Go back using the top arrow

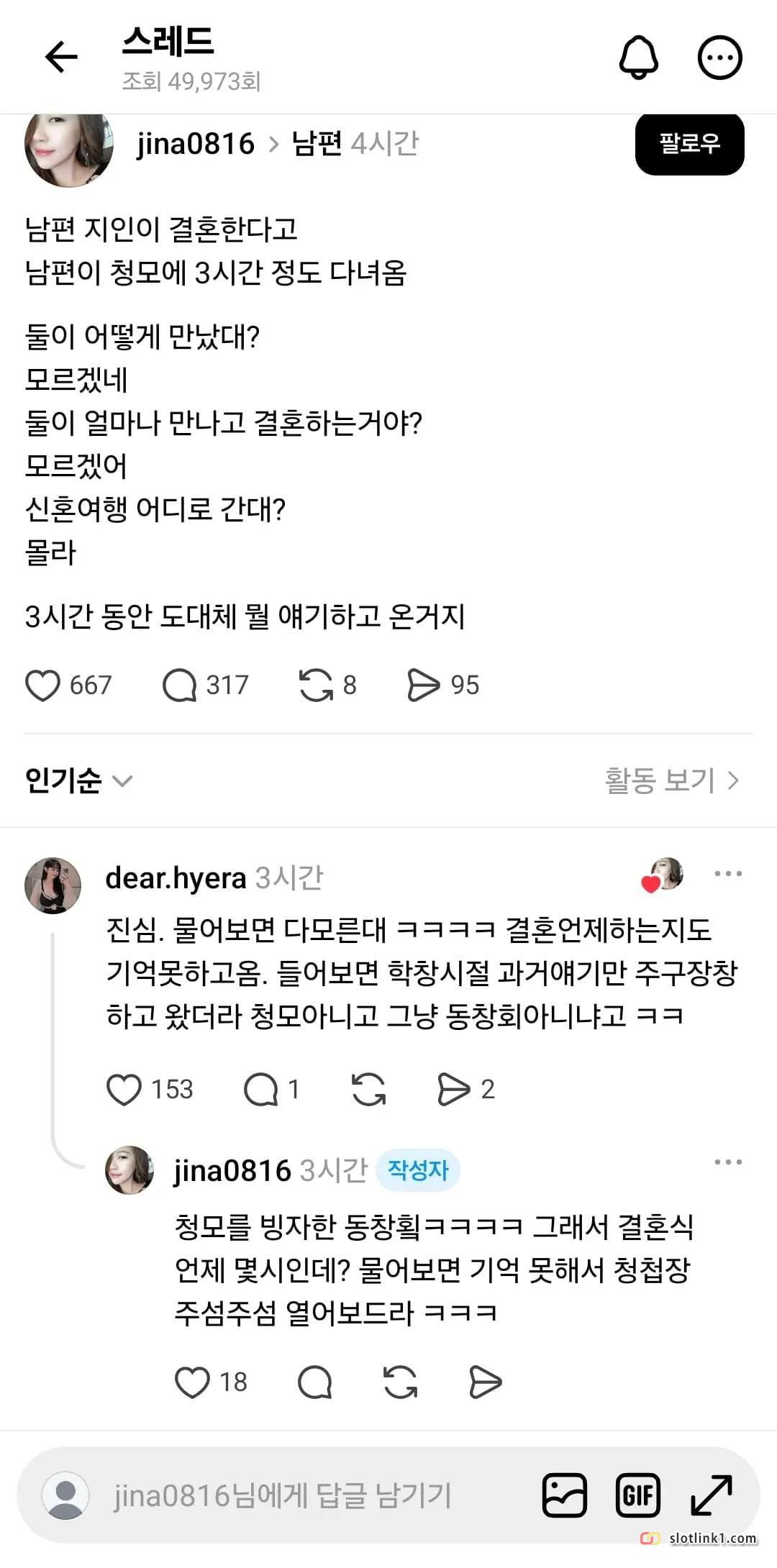tap(61, 58)
